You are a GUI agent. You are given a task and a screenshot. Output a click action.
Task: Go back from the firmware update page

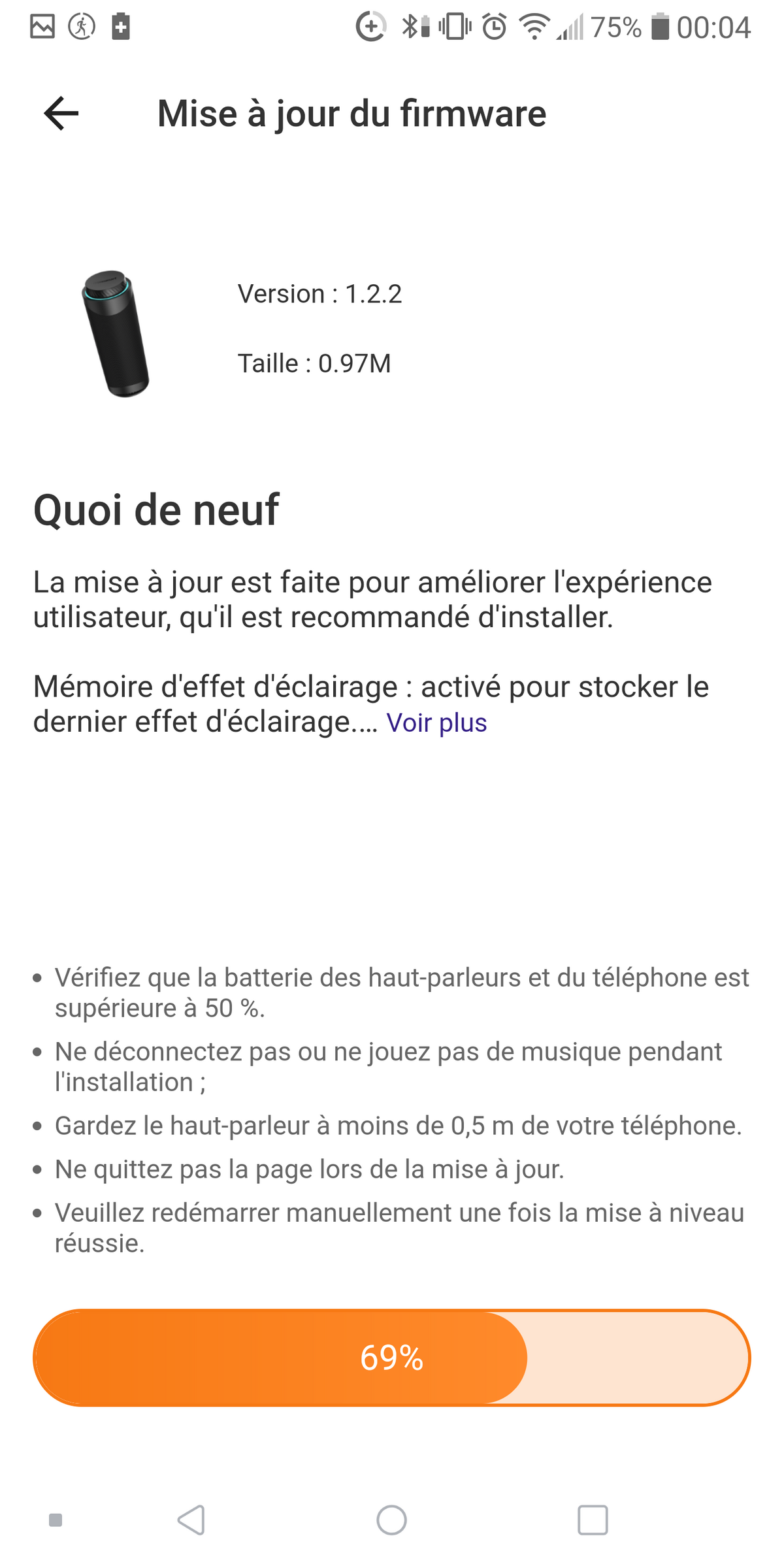[x=61, y=114]
